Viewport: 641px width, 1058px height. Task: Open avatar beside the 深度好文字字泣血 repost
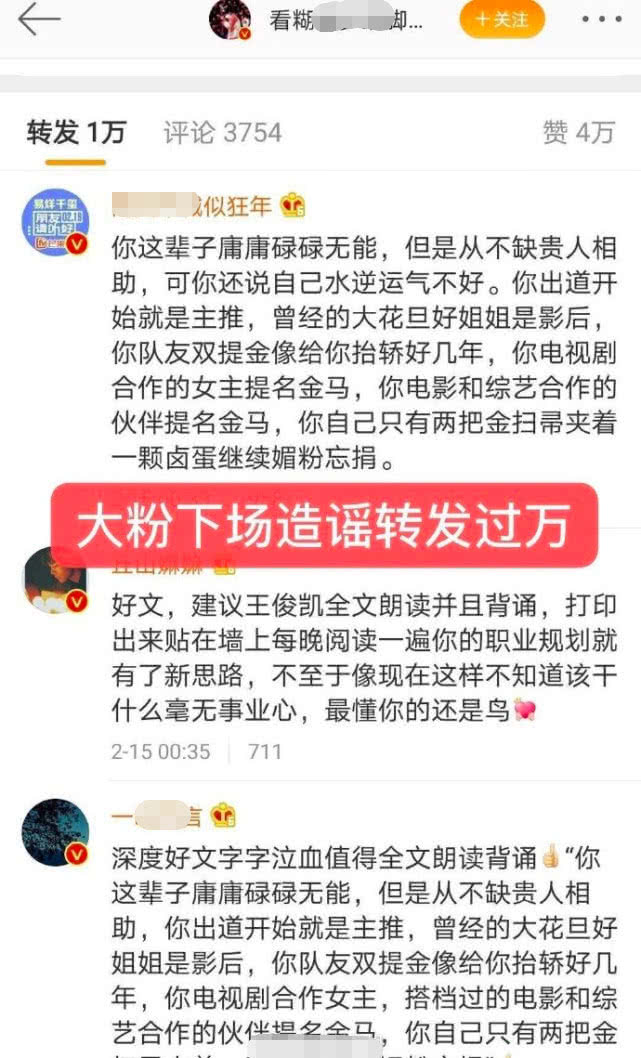pyautogui.click(x=56, y=832)
